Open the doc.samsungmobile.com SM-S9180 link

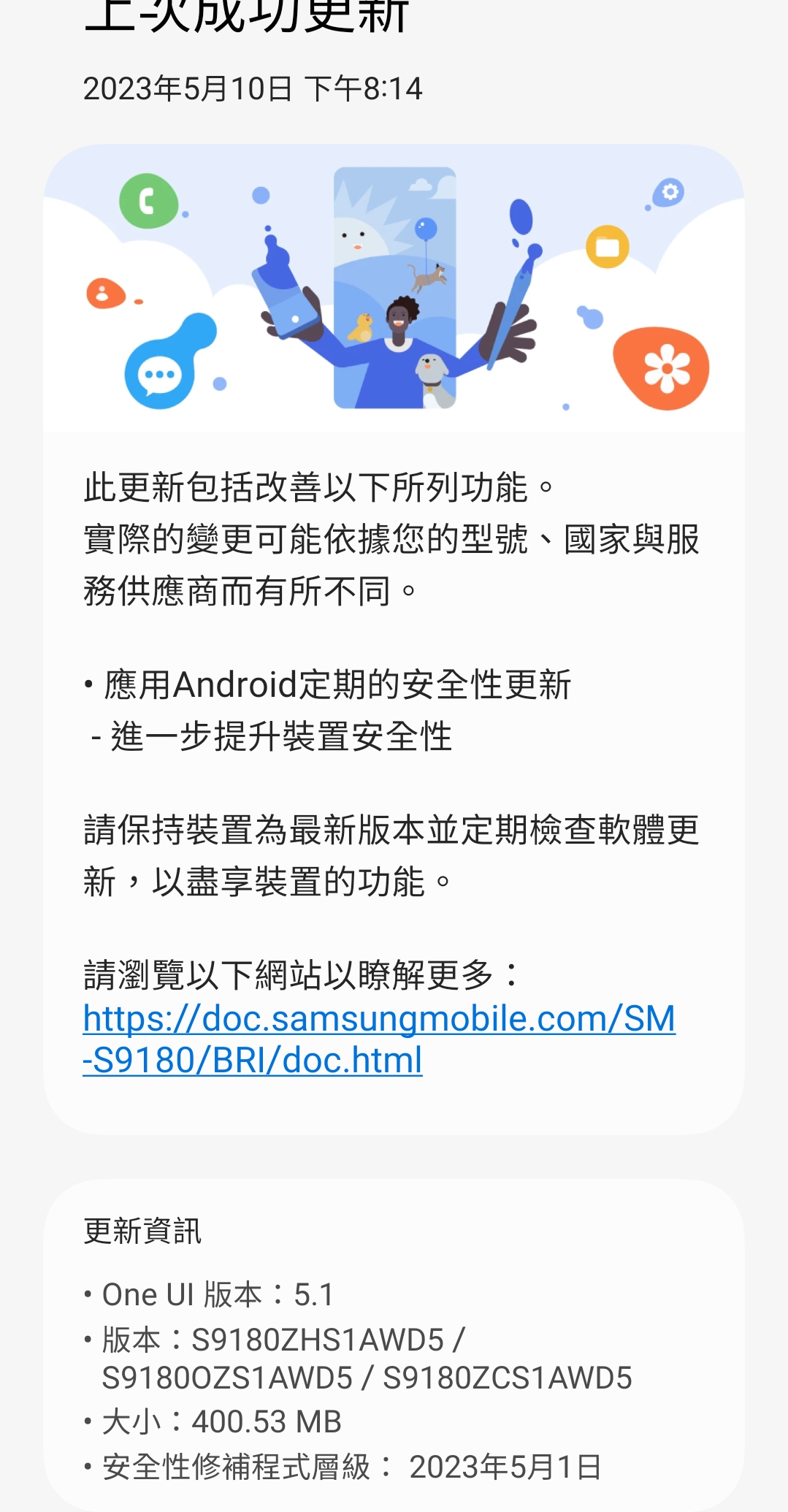point(378,1020)
